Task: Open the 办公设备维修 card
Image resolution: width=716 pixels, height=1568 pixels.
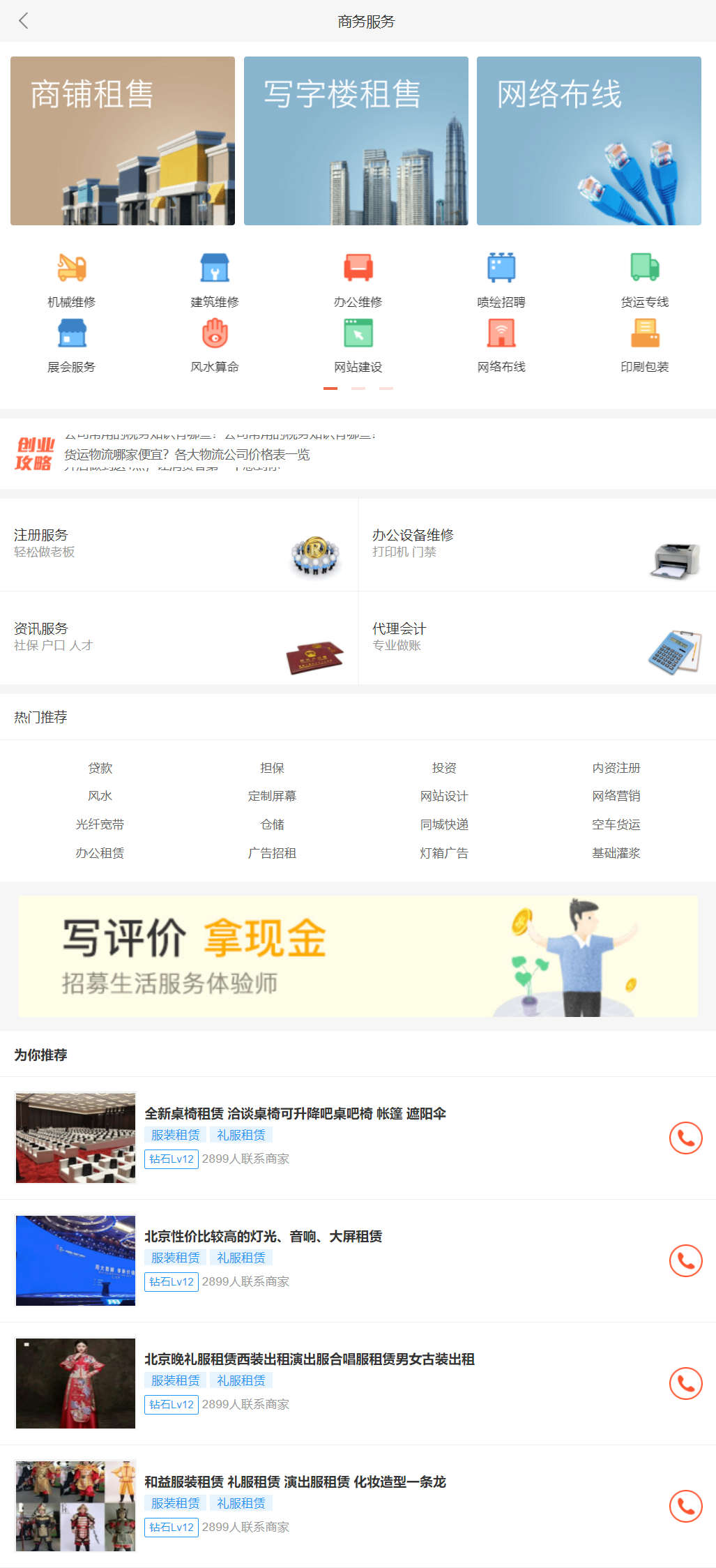Action: pos(537,545)
